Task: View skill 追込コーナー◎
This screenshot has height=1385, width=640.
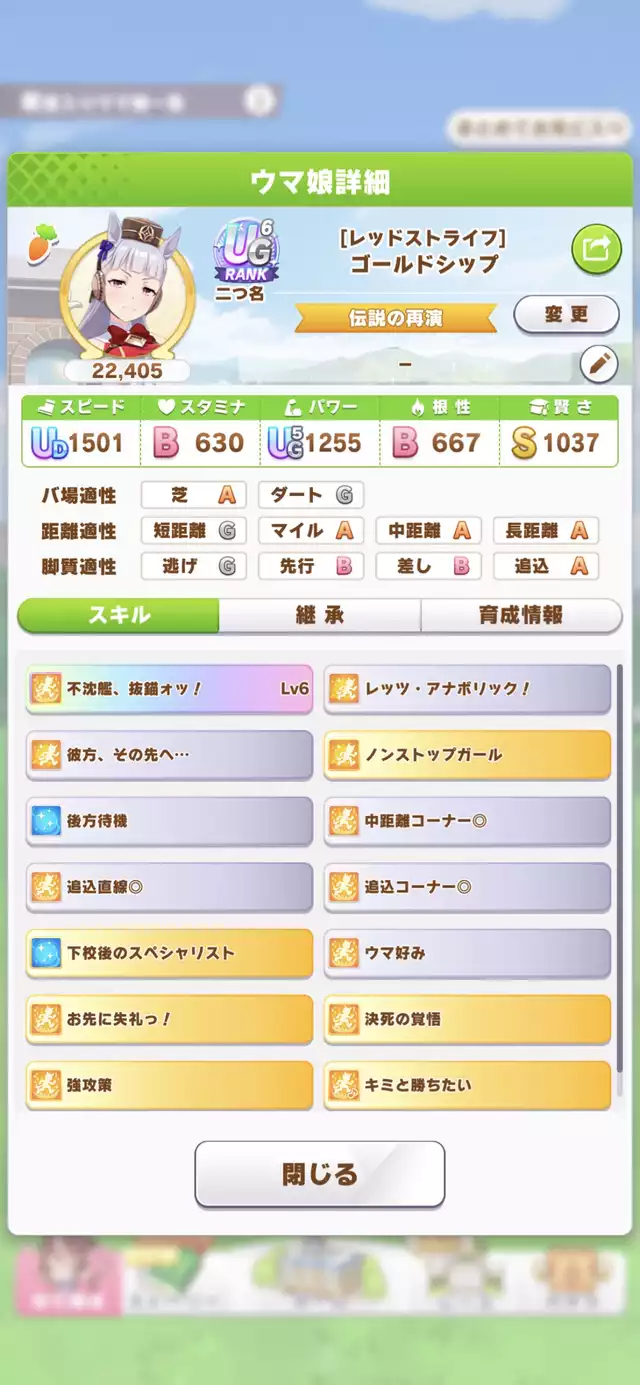Action: (467, 887)
